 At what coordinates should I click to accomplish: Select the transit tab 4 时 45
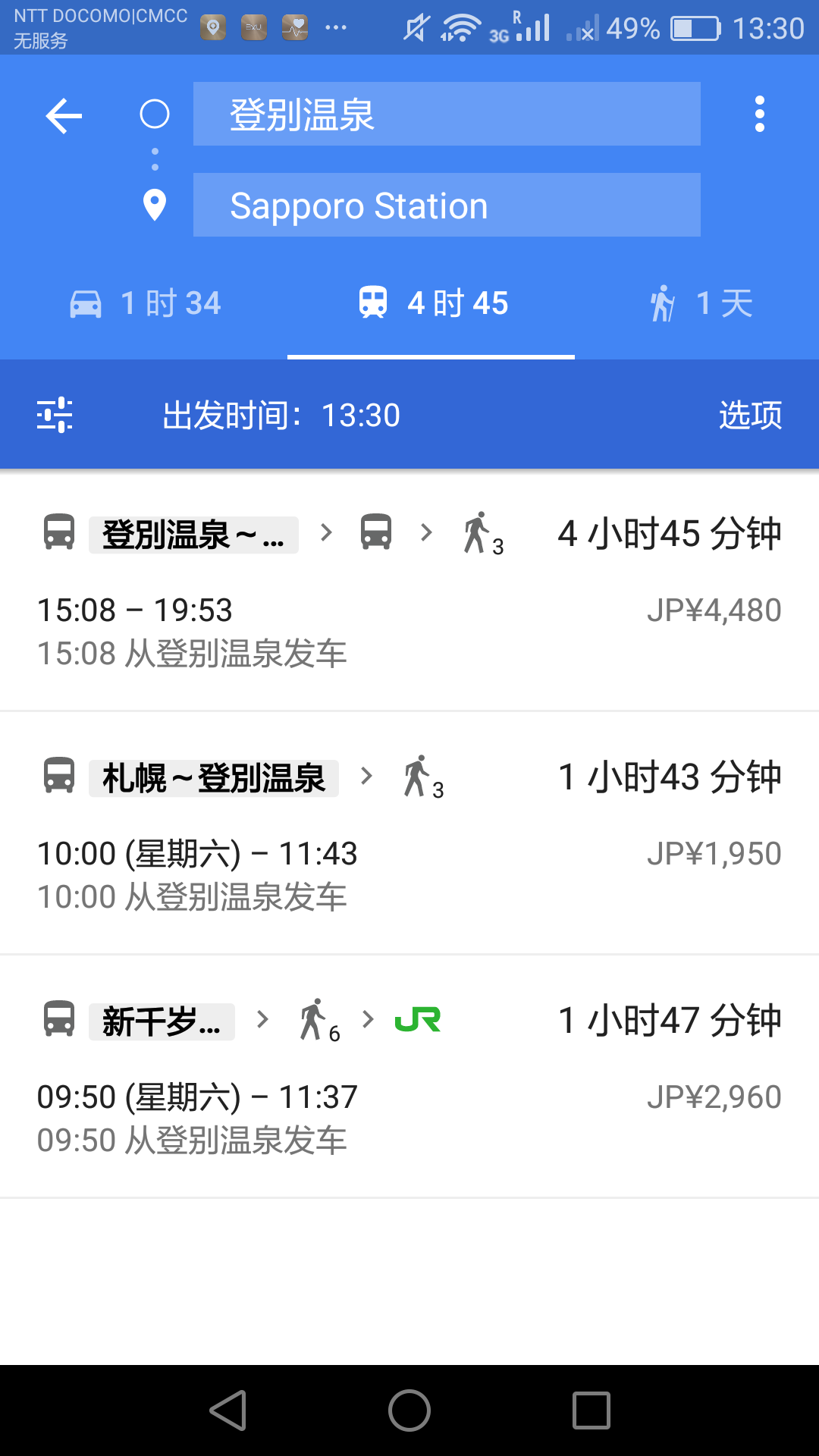point(432,303)
